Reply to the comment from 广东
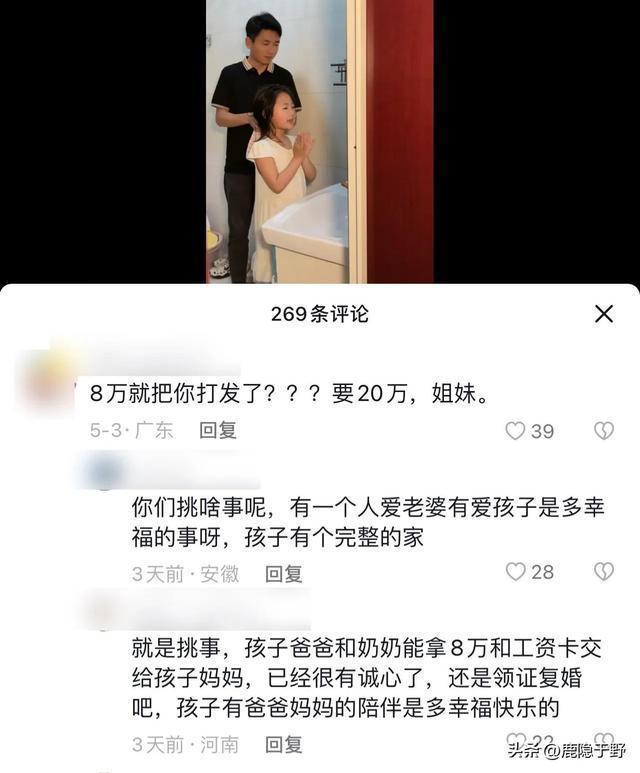The image size is (640, 773). (218, 430)
